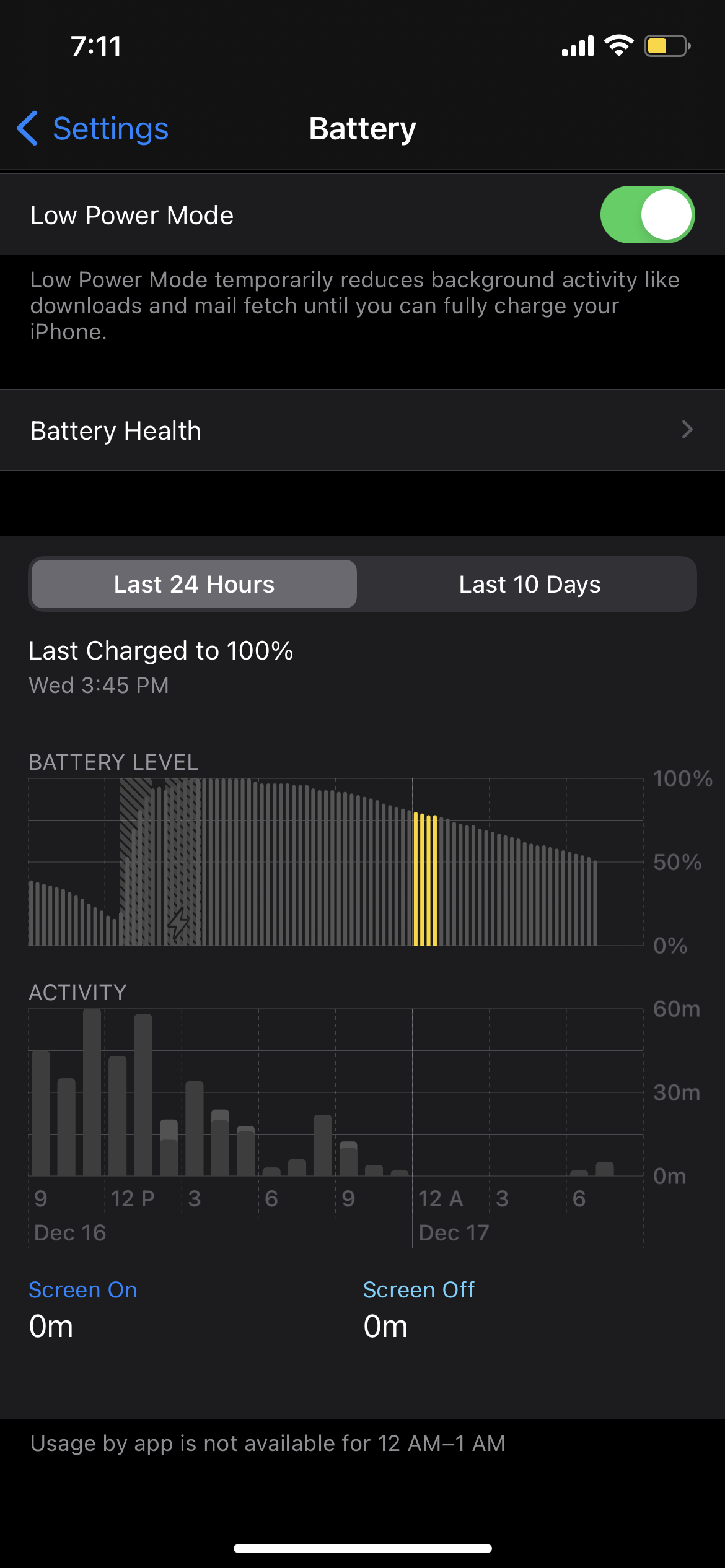
Task: Go back to Settings
Action: click(x=93, y=129)
